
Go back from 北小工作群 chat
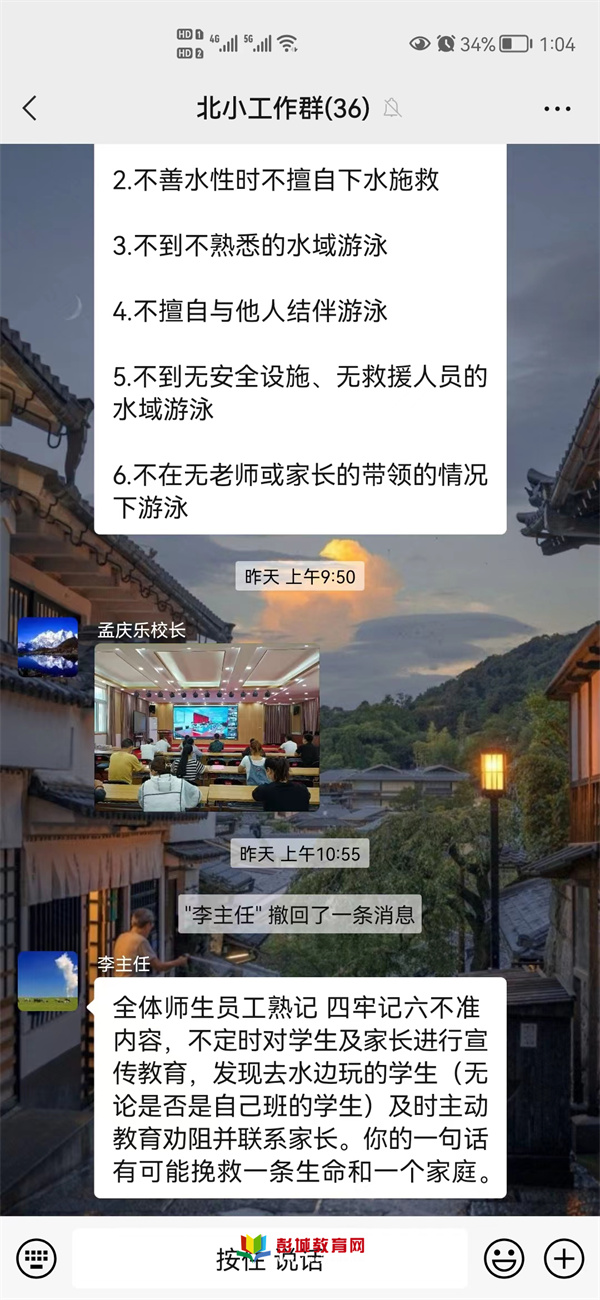point(30,108)
